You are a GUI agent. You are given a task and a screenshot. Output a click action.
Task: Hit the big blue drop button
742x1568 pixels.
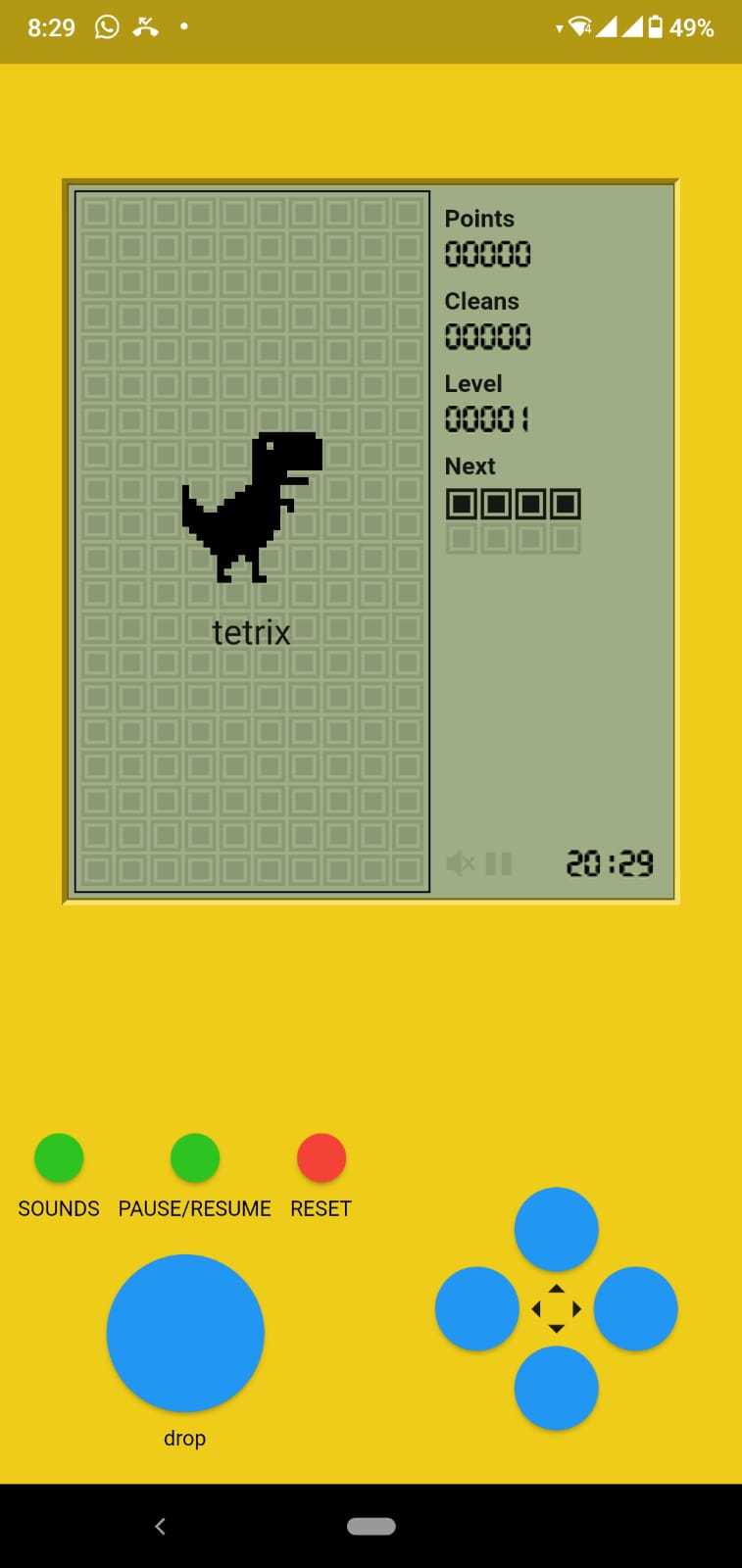pyautogui.click(x=185, y=1333)
